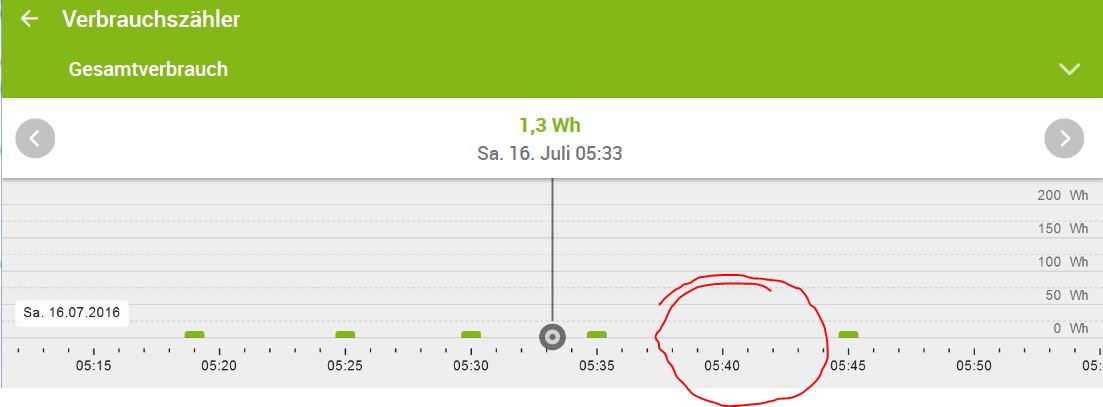
Task: Select the consumption bar at 05:35
Action: [x=597, y=334]
